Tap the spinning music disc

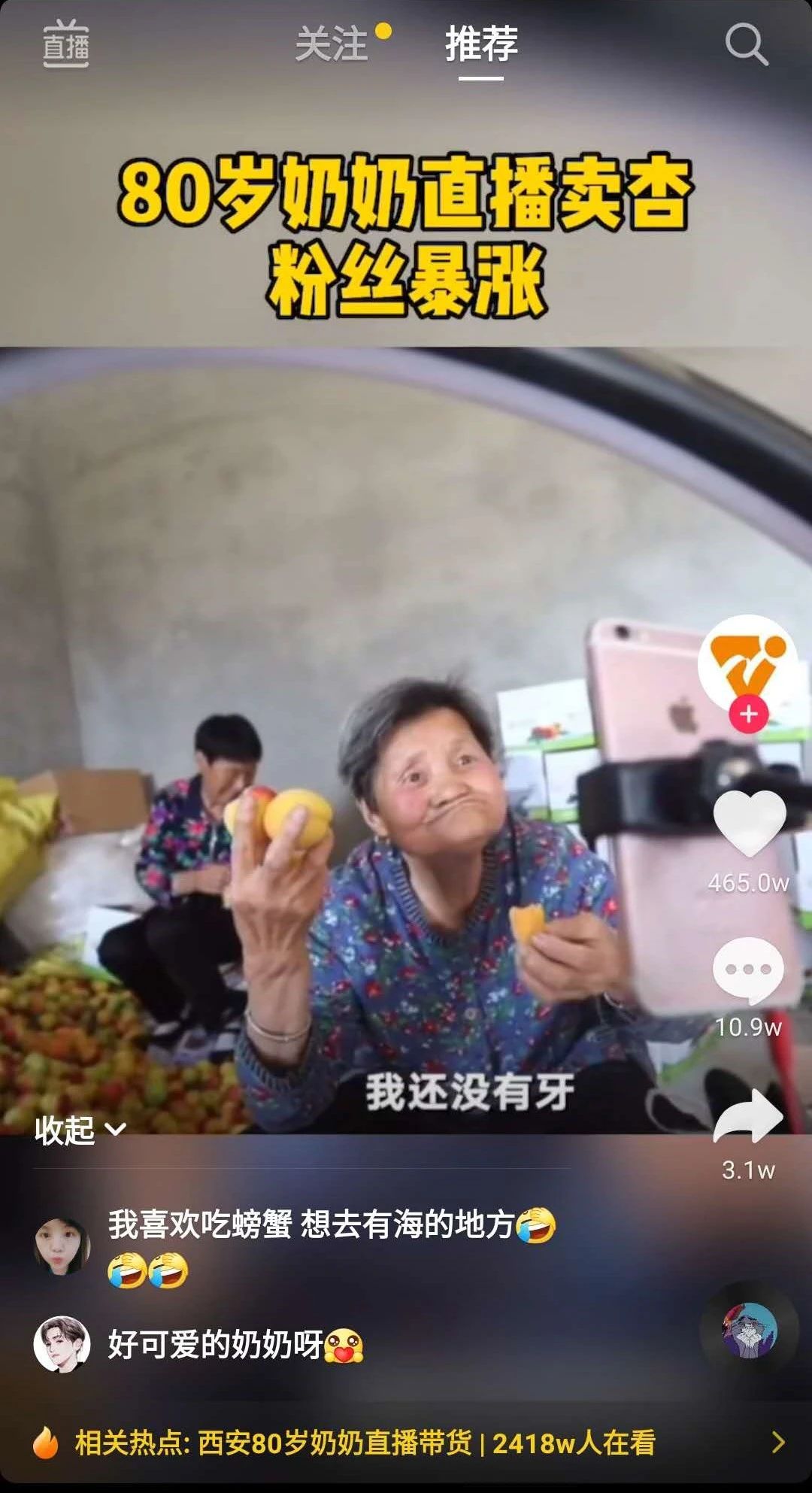pos(750,1330)
